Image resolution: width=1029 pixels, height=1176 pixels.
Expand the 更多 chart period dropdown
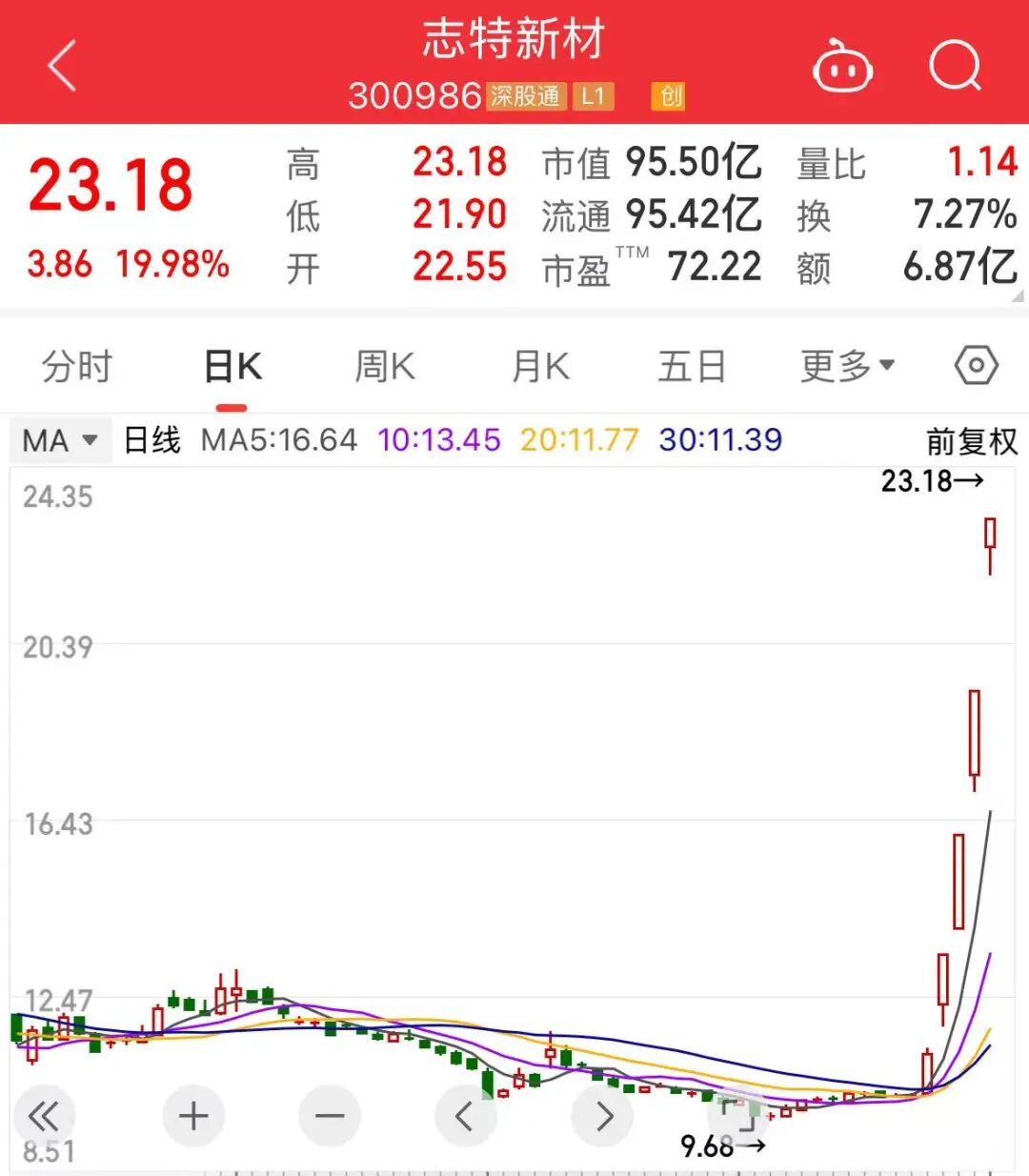pyautogui.click(x=847, y=366)
